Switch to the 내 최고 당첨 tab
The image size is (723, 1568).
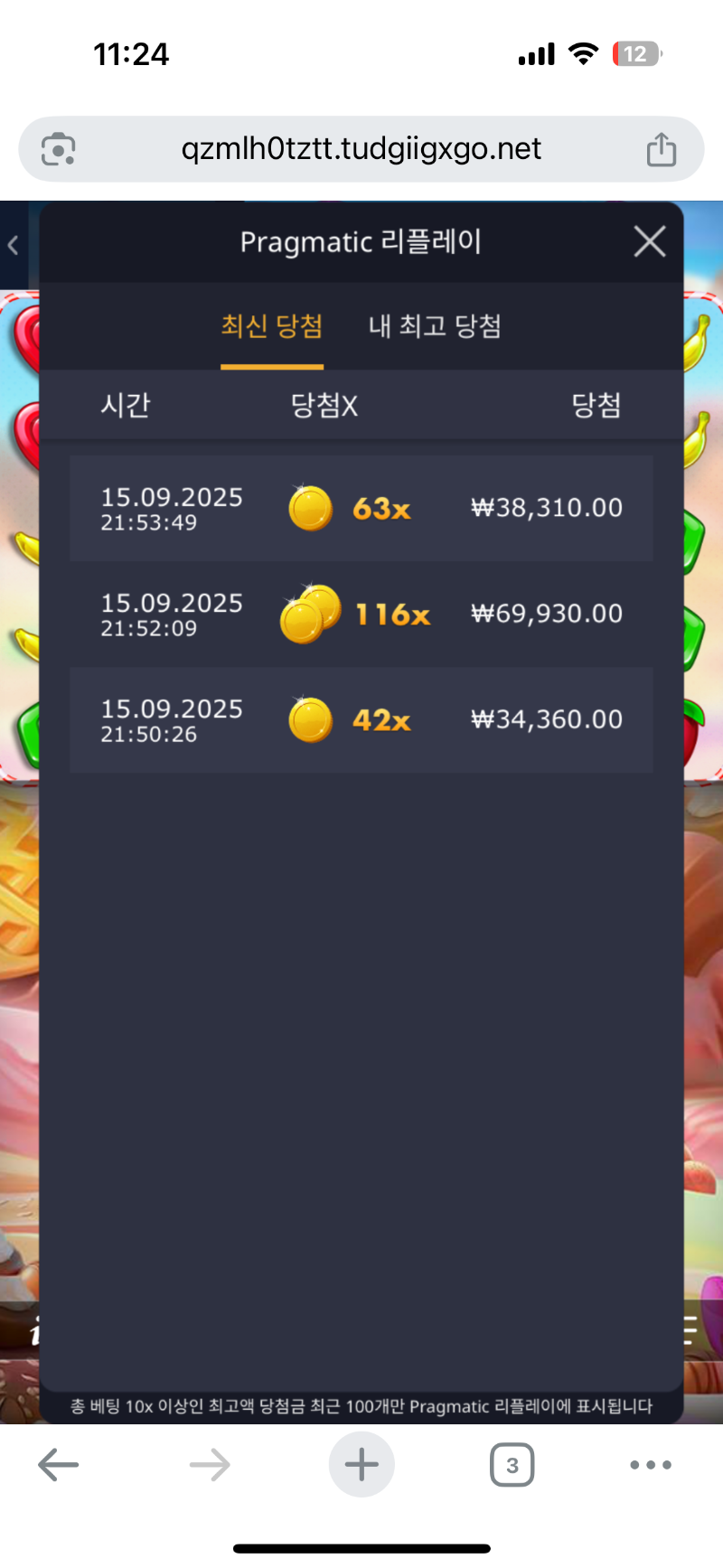pyautogui.click(x=434, y=326)
